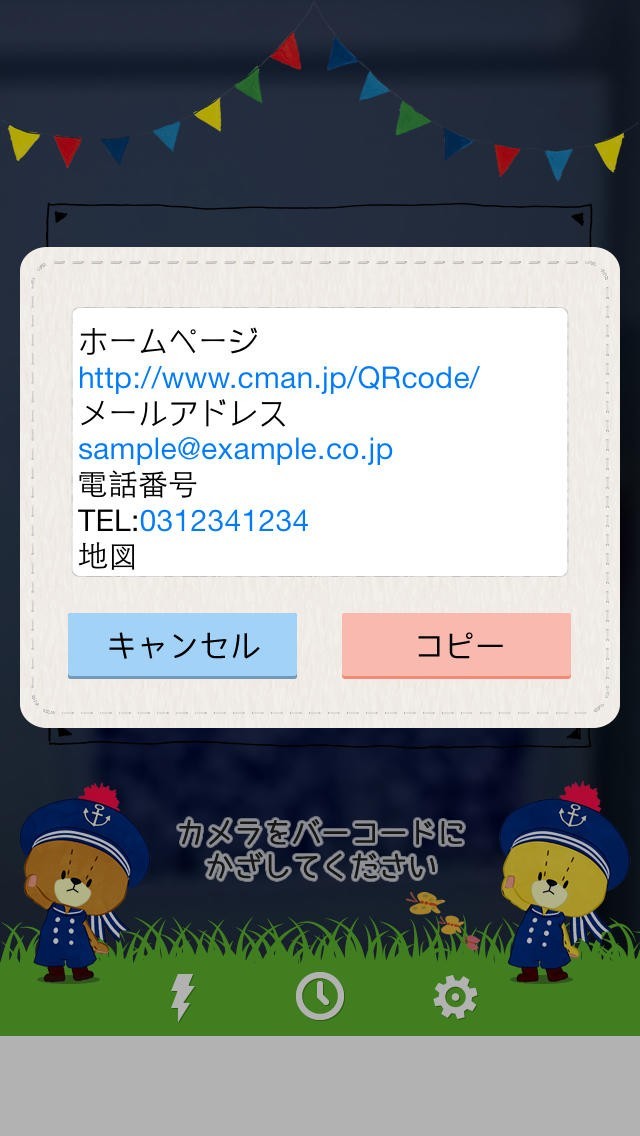Call the phone number 0312341234
The height and width of the screenshot is (1136, 640).
click(x=224, y=520)
